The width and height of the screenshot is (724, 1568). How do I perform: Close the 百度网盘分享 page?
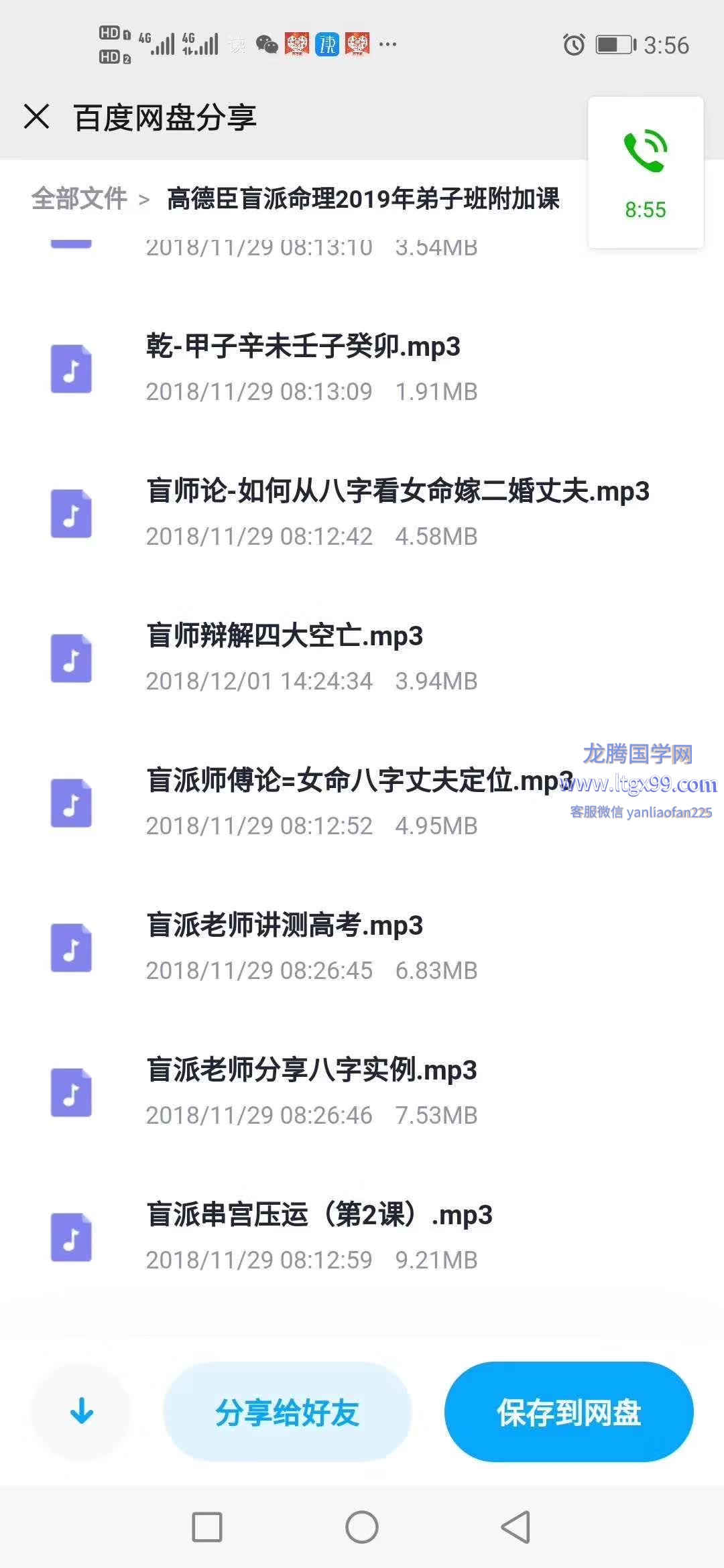(x=36, y=117)
